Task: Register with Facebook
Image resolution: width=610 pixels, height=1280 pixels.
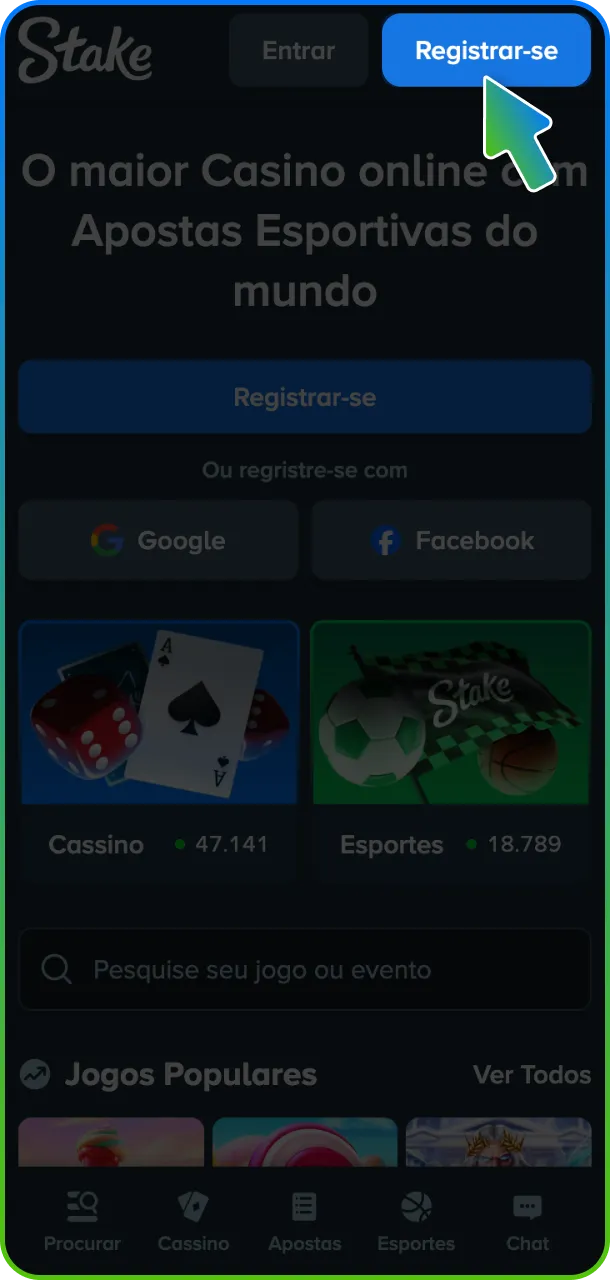Action: tap(451, 541)
